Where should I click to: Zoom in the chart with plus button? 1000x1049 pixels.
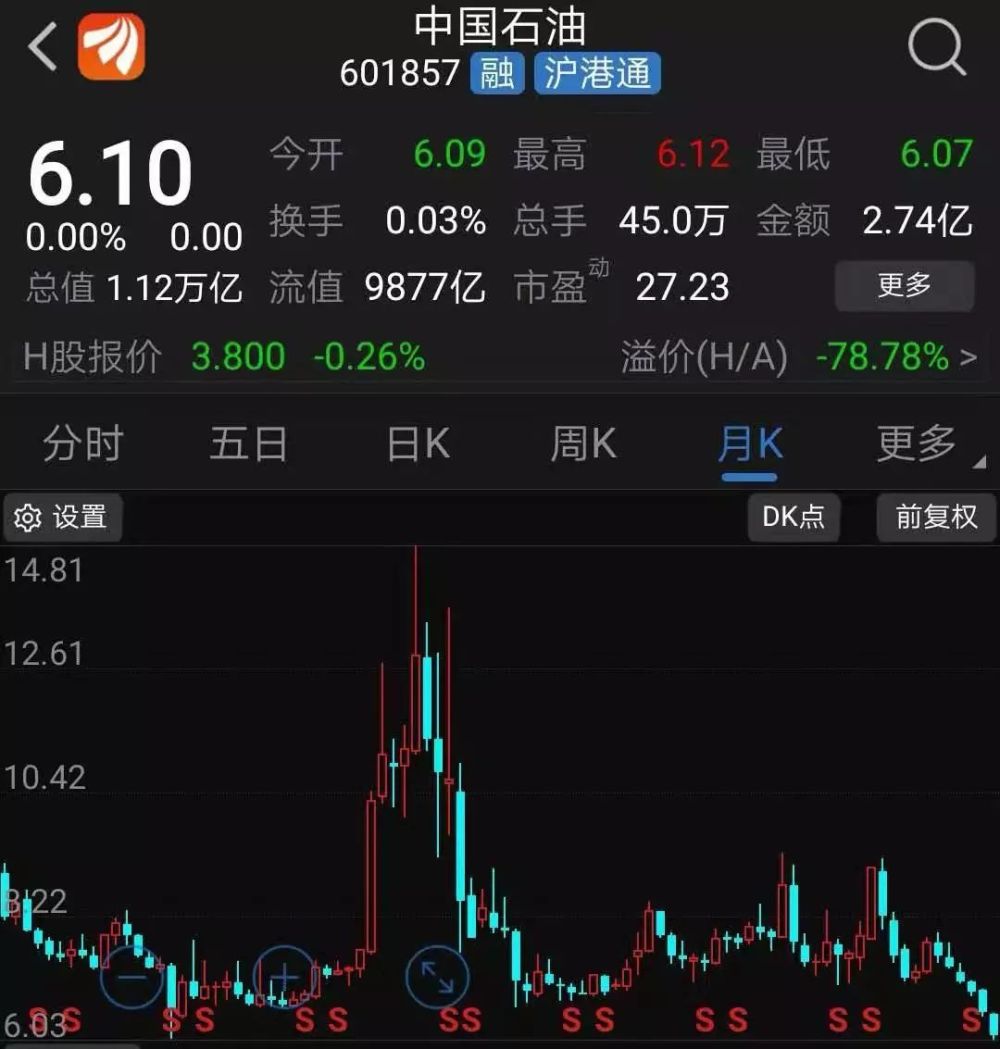click(284, 975)
